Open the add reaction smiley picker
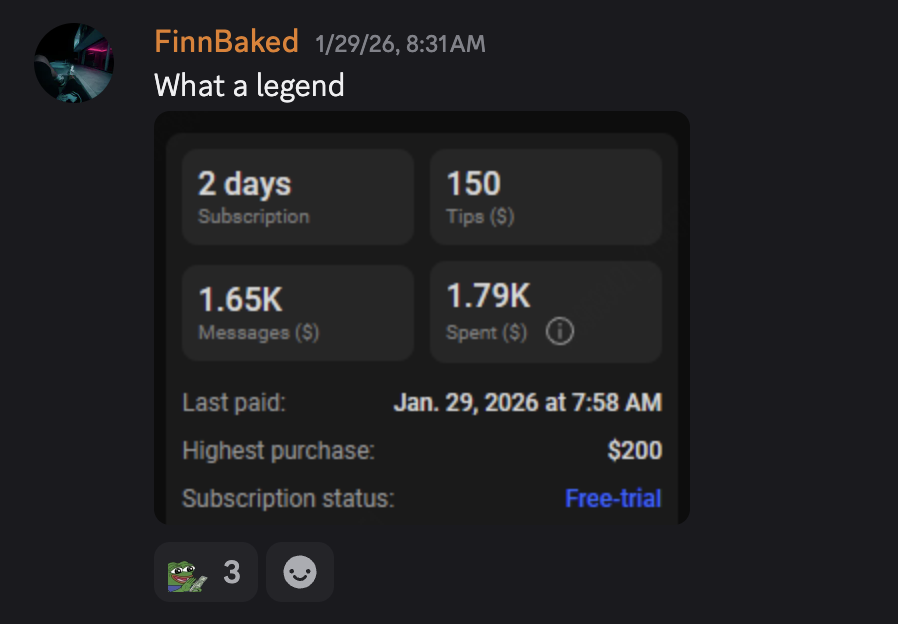 point(299,572)
